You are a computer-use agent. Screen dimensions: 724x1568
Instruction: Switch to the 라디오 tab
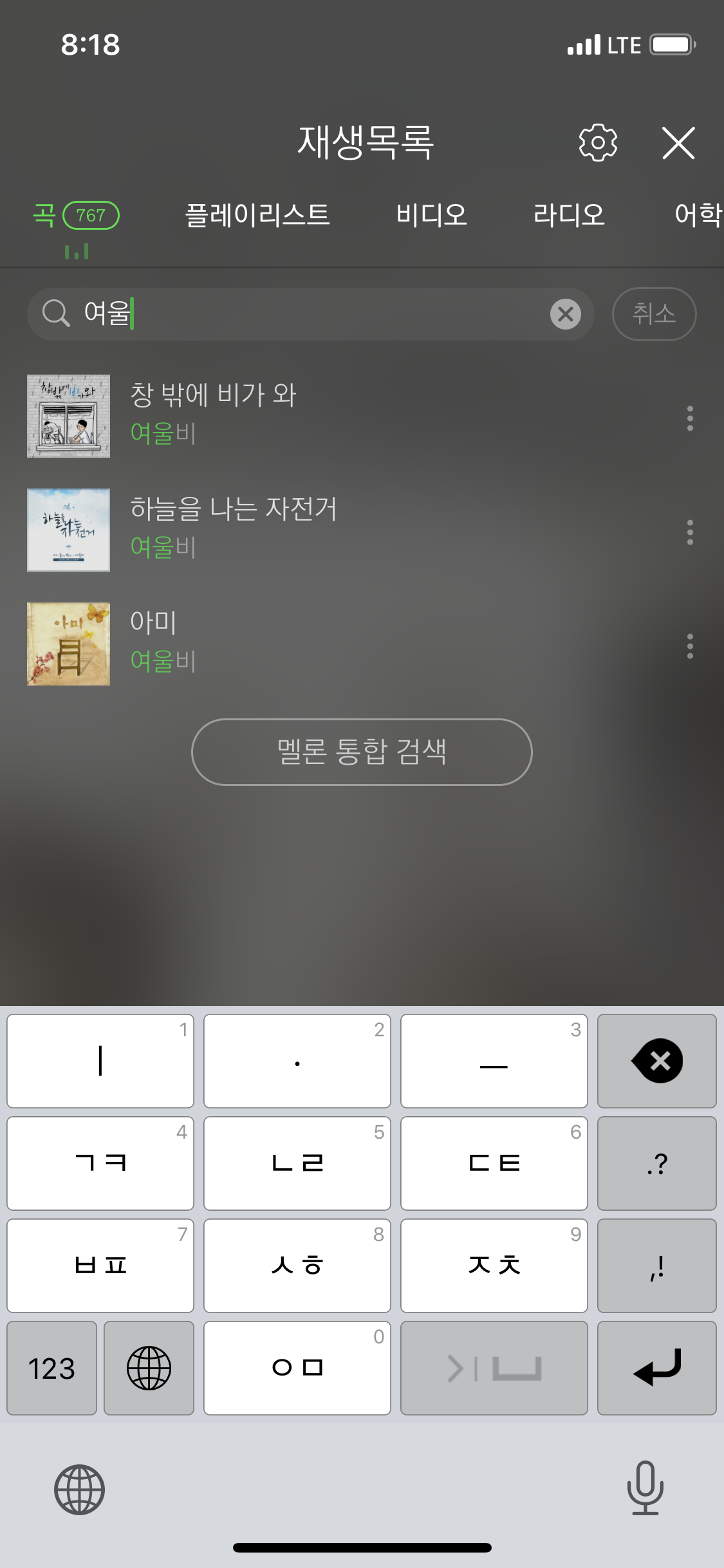(569, 215)
